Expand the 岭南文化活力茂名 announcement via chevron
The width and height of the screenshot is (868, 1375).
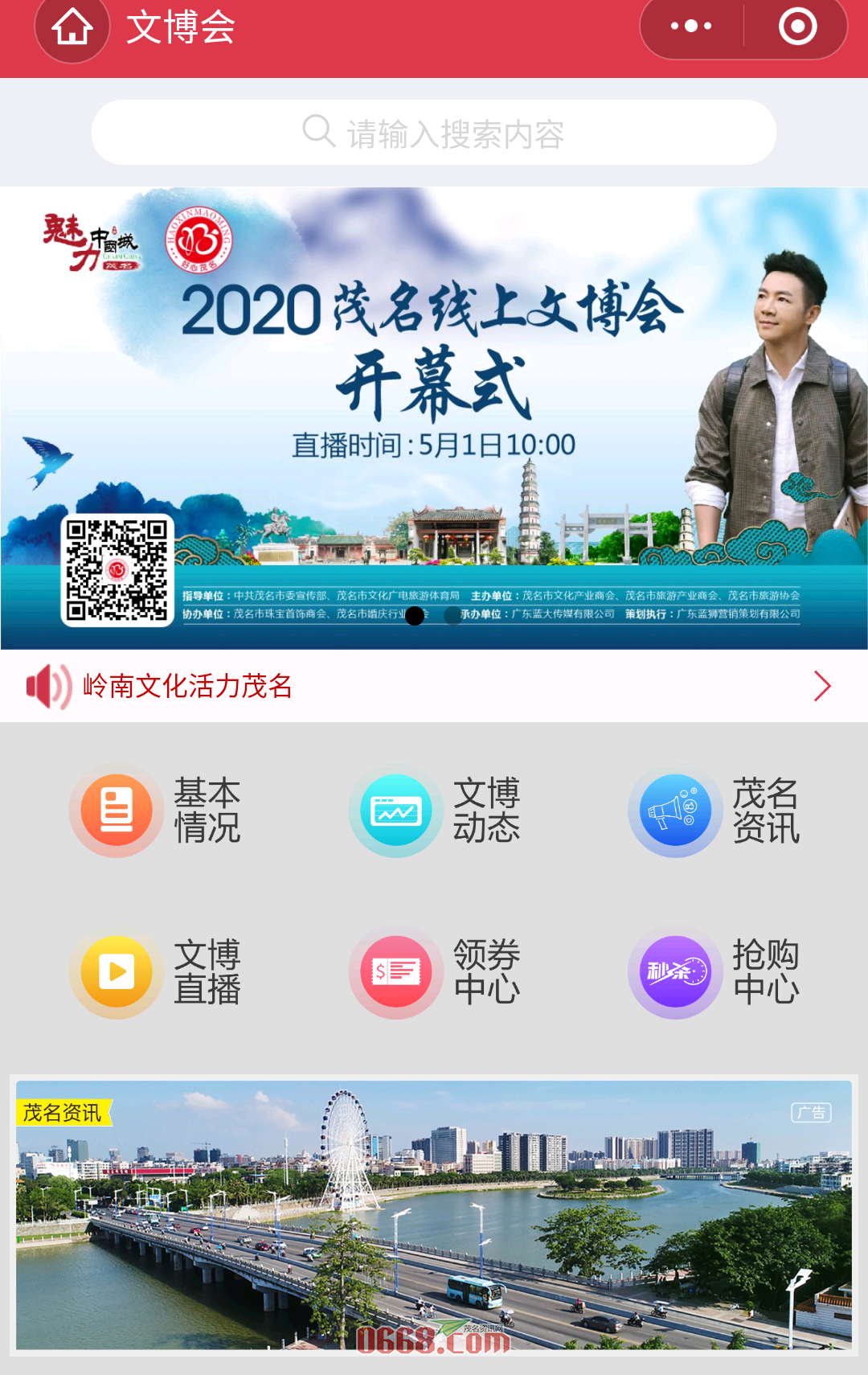click(821, 686)
